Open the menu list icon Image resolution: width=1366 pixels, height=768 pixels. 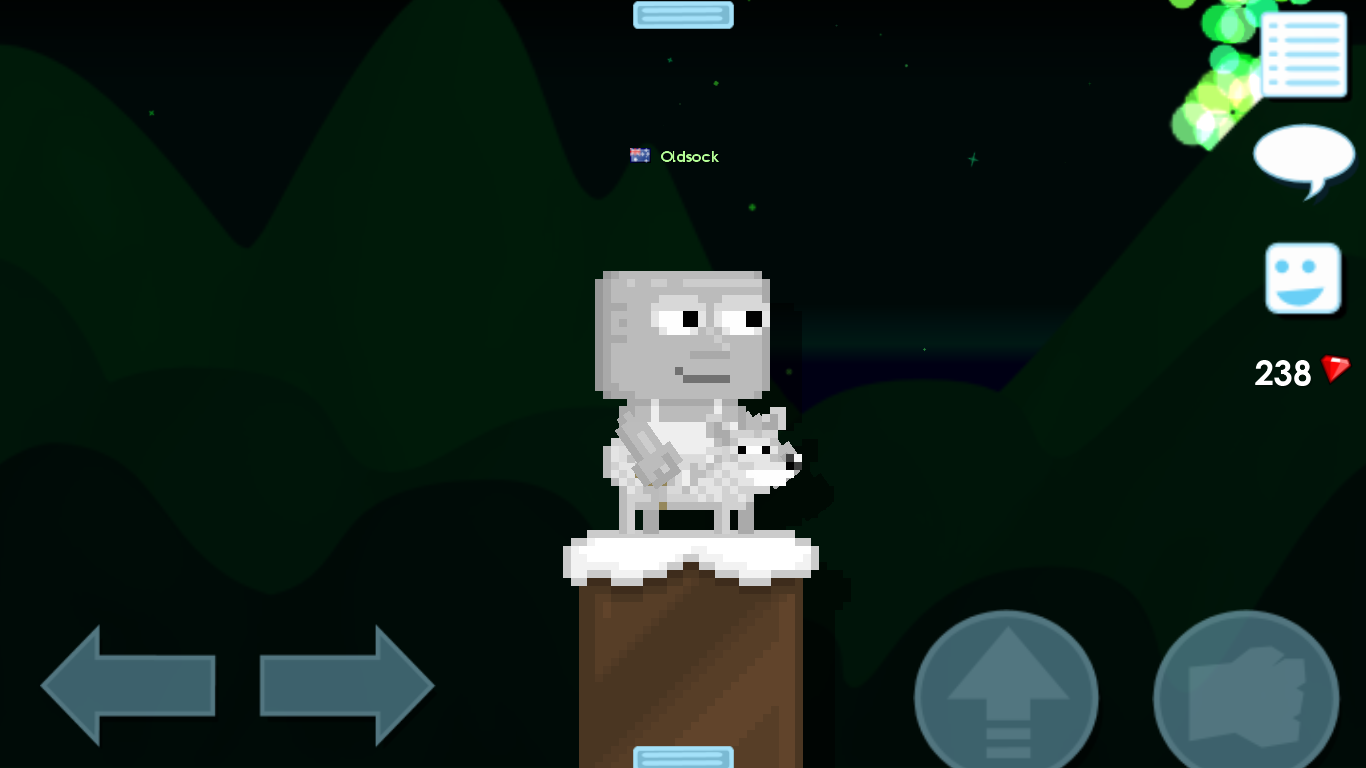coord(1303,54)
